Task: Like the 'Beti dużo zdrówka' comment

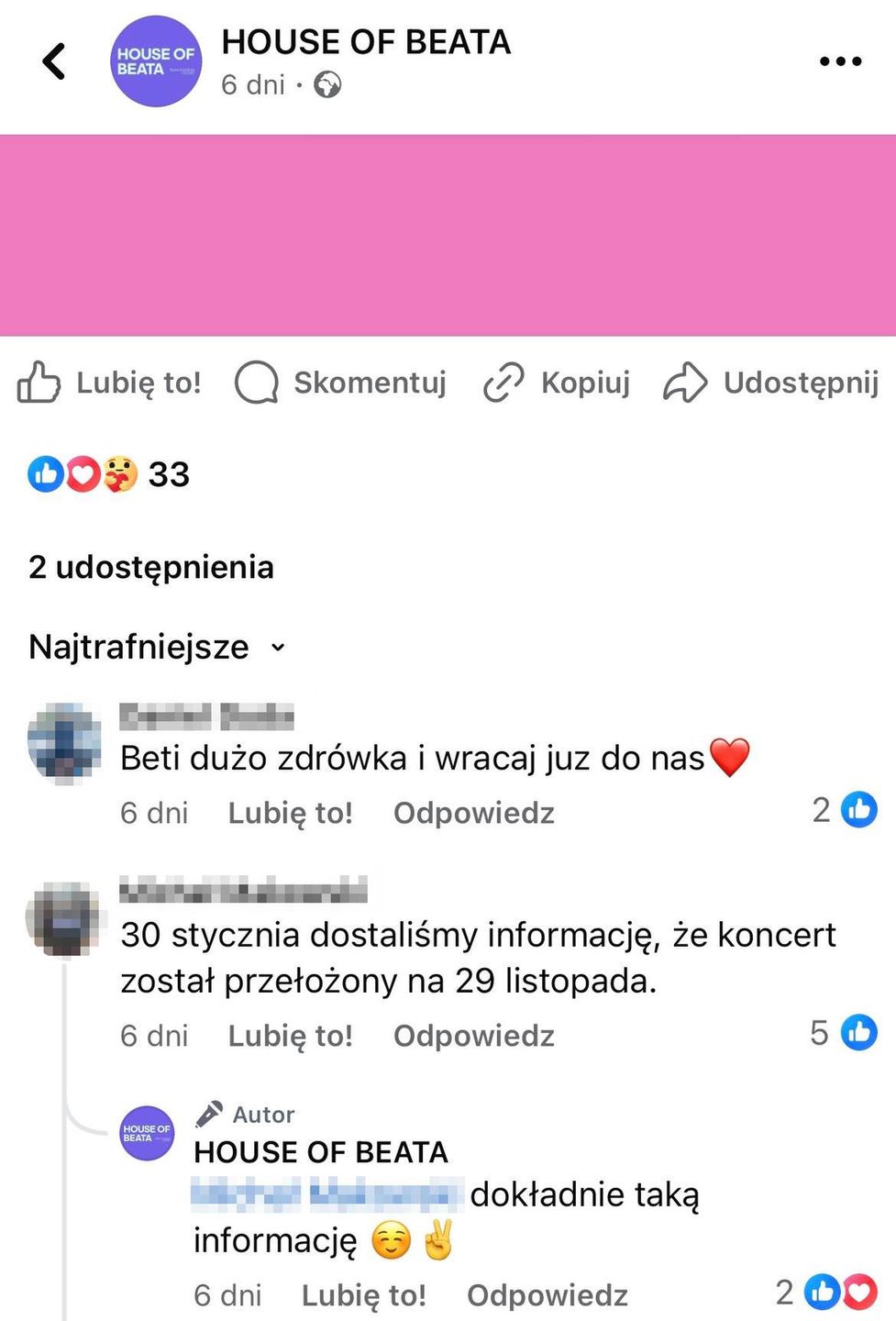Action: pyautogui.click(x=290, y=813)
